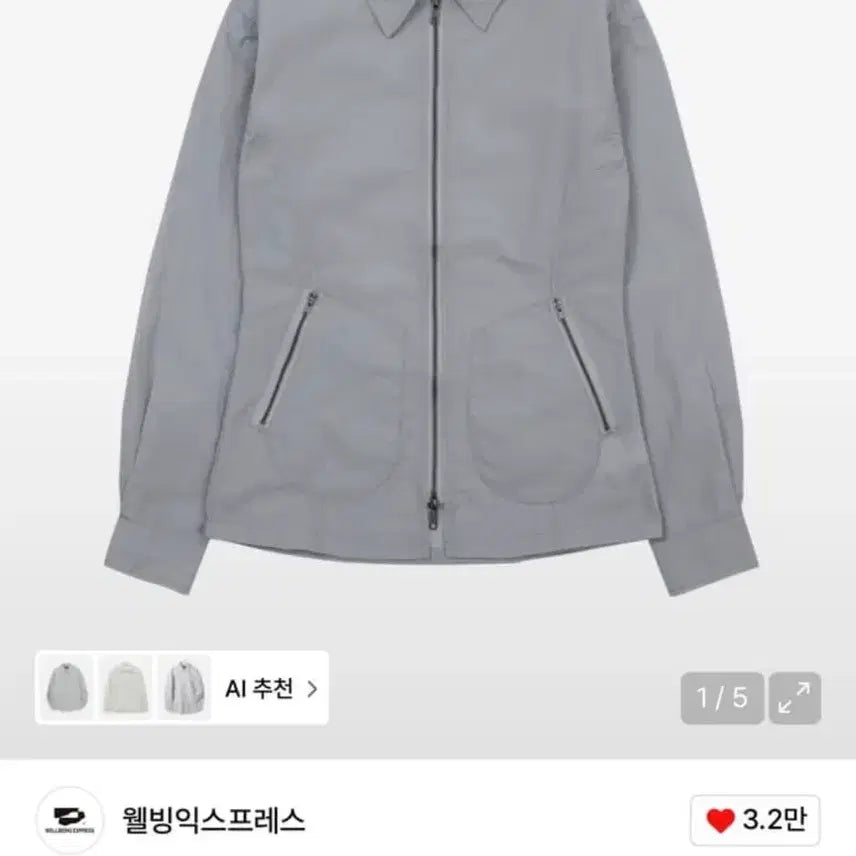Open the 웰빙익스프레스 brand page
This screenshot has width=856, height=856.
coord(211,822)
